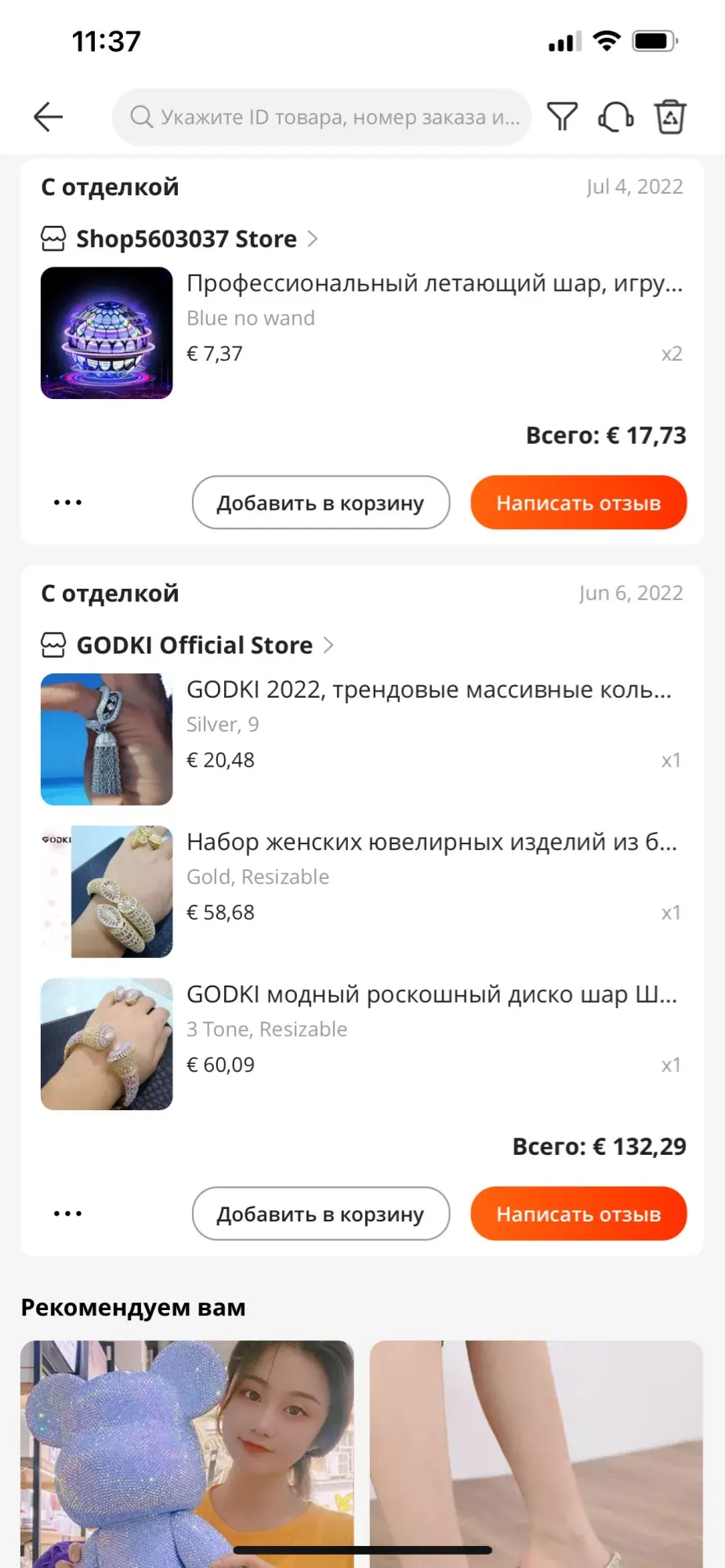
Task: Write a review for GODKI order
Action: (578, 1214)
